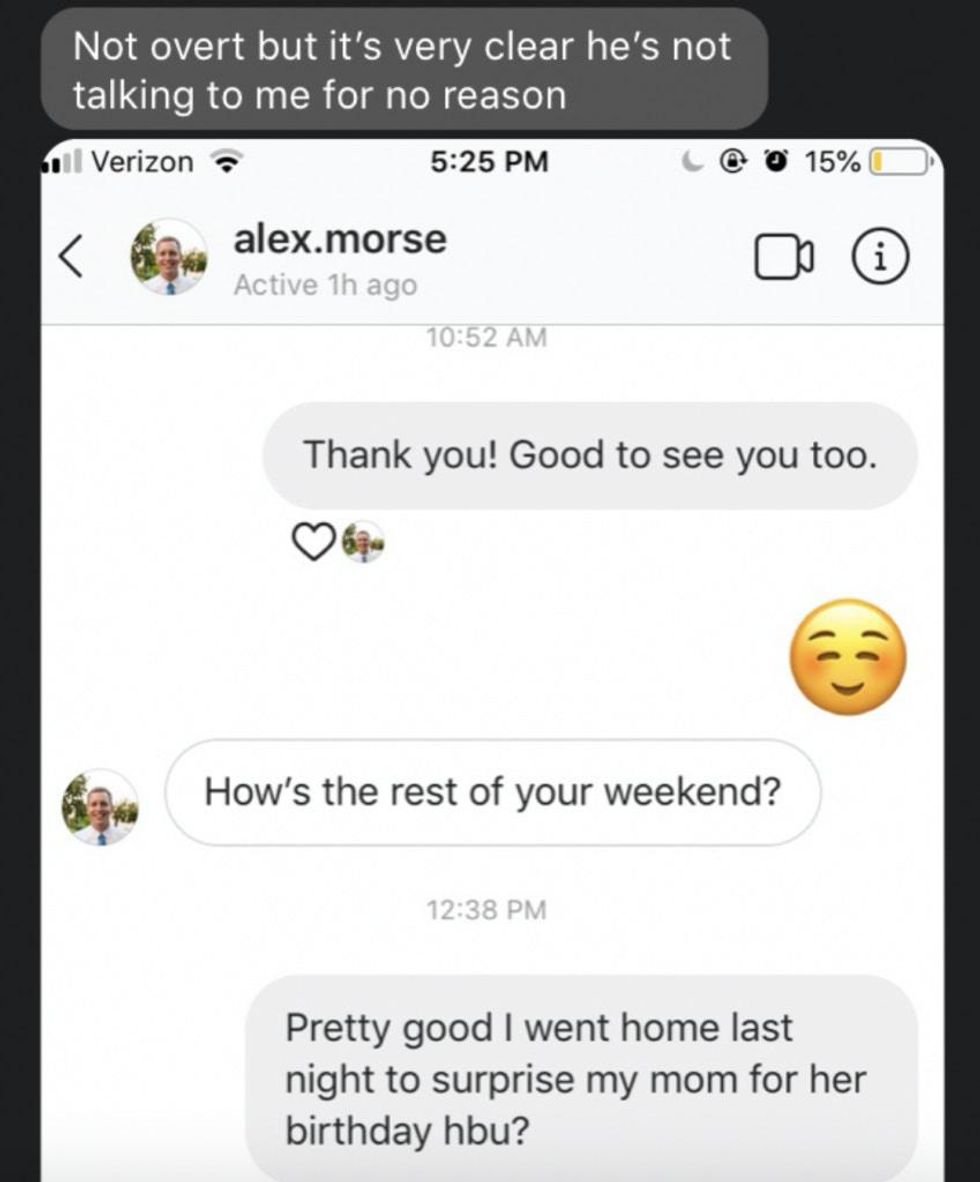Screen dimensions: 980x1182
Task: Tap the small reaction avatar beside the heart
Action: coord(362,542)
